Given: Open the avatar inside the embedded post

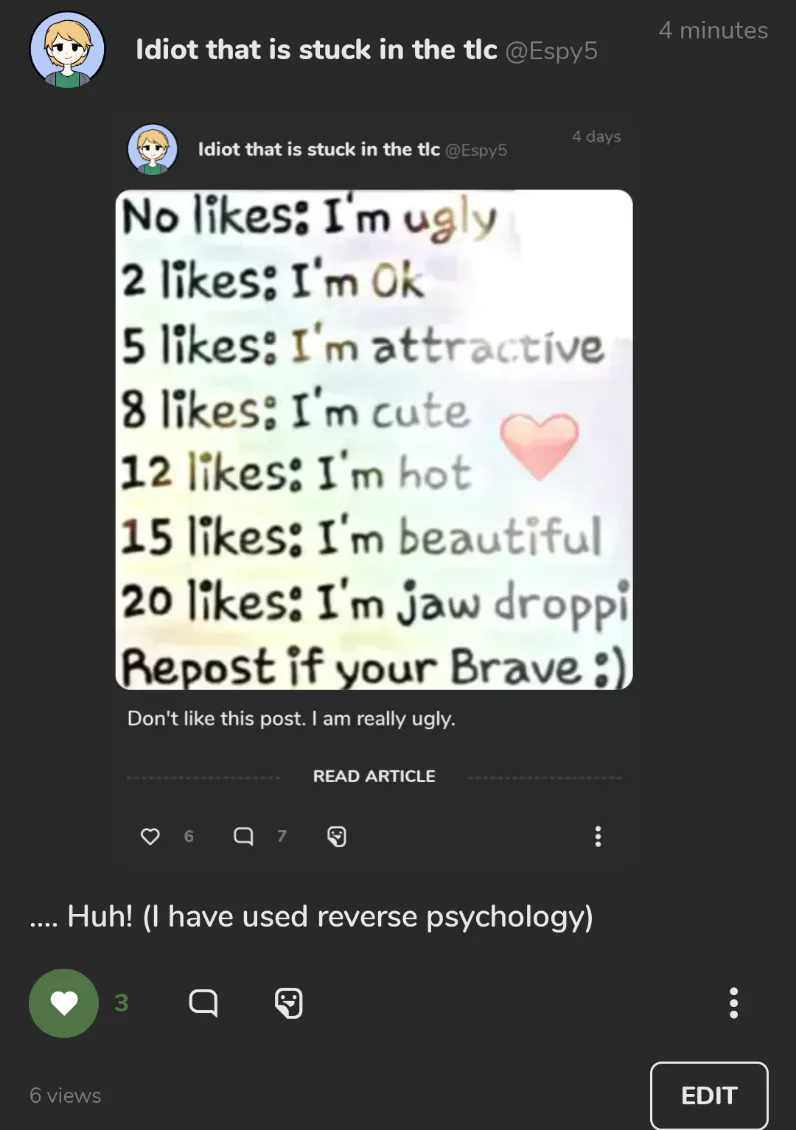Looking at the screenshot, I should pyautogui.click(x=153, y=150).
